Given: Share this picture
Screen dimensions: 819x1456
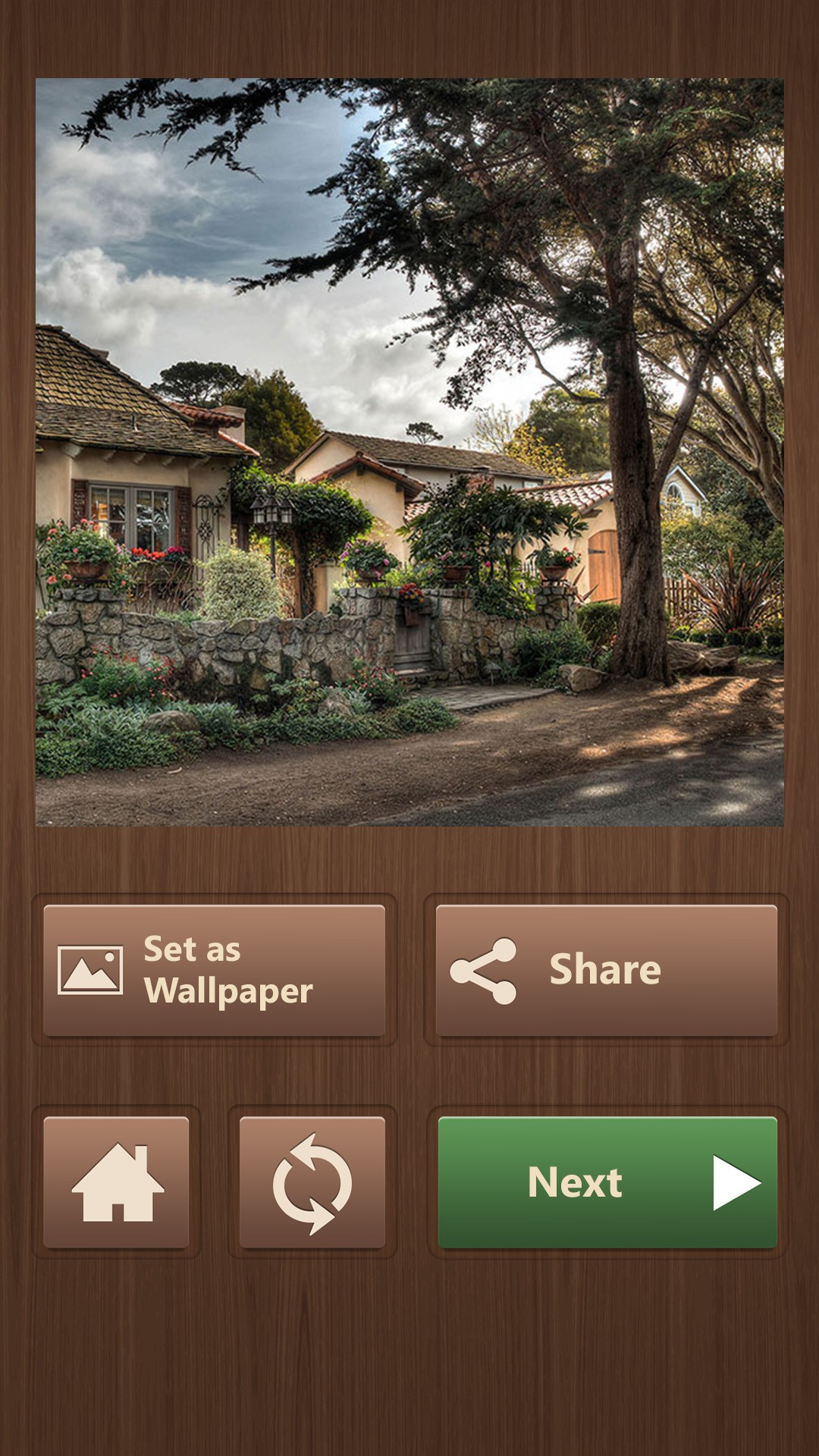Looking at the screenshot, I should click(x=606, y=970).
